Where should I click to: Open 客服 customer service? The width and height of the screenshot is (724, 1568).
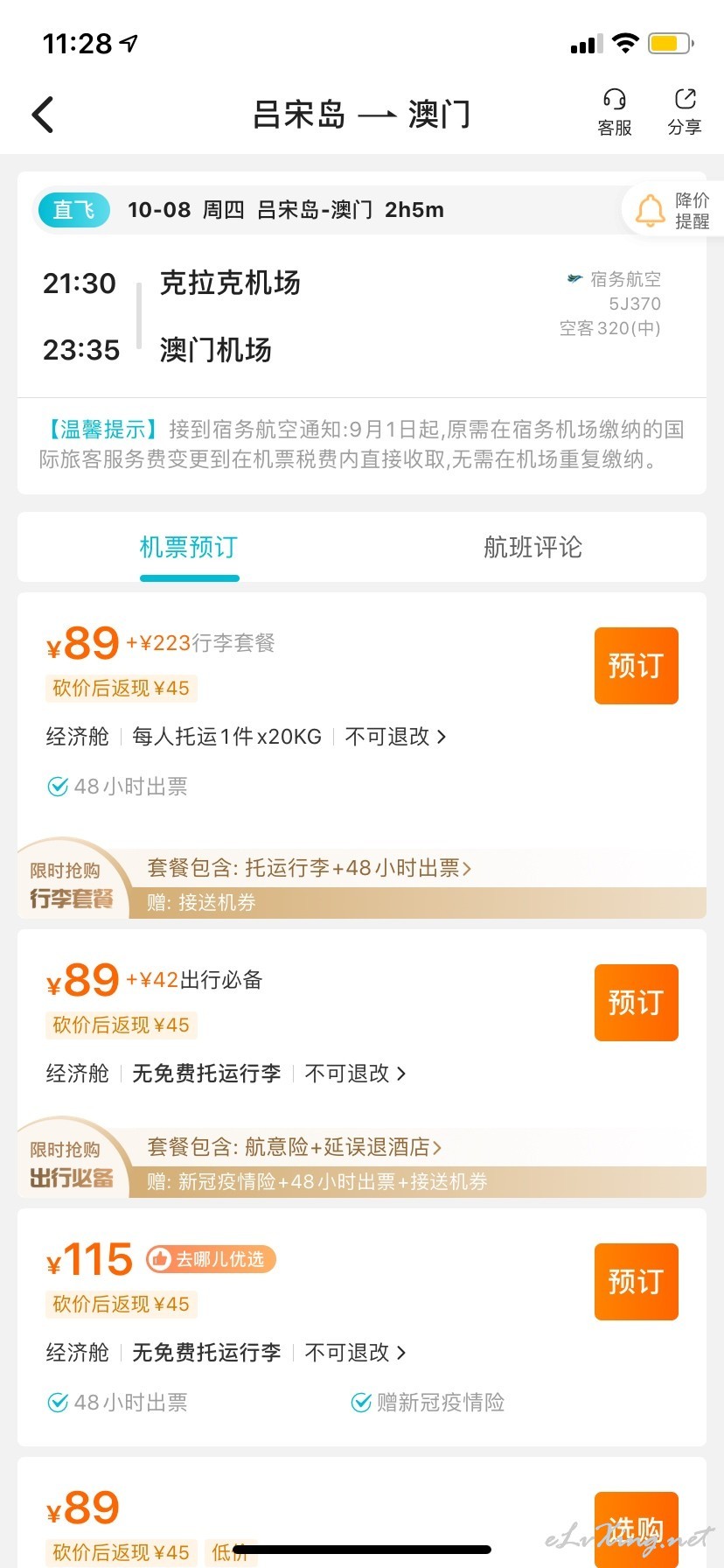click(x=615, y=112)
